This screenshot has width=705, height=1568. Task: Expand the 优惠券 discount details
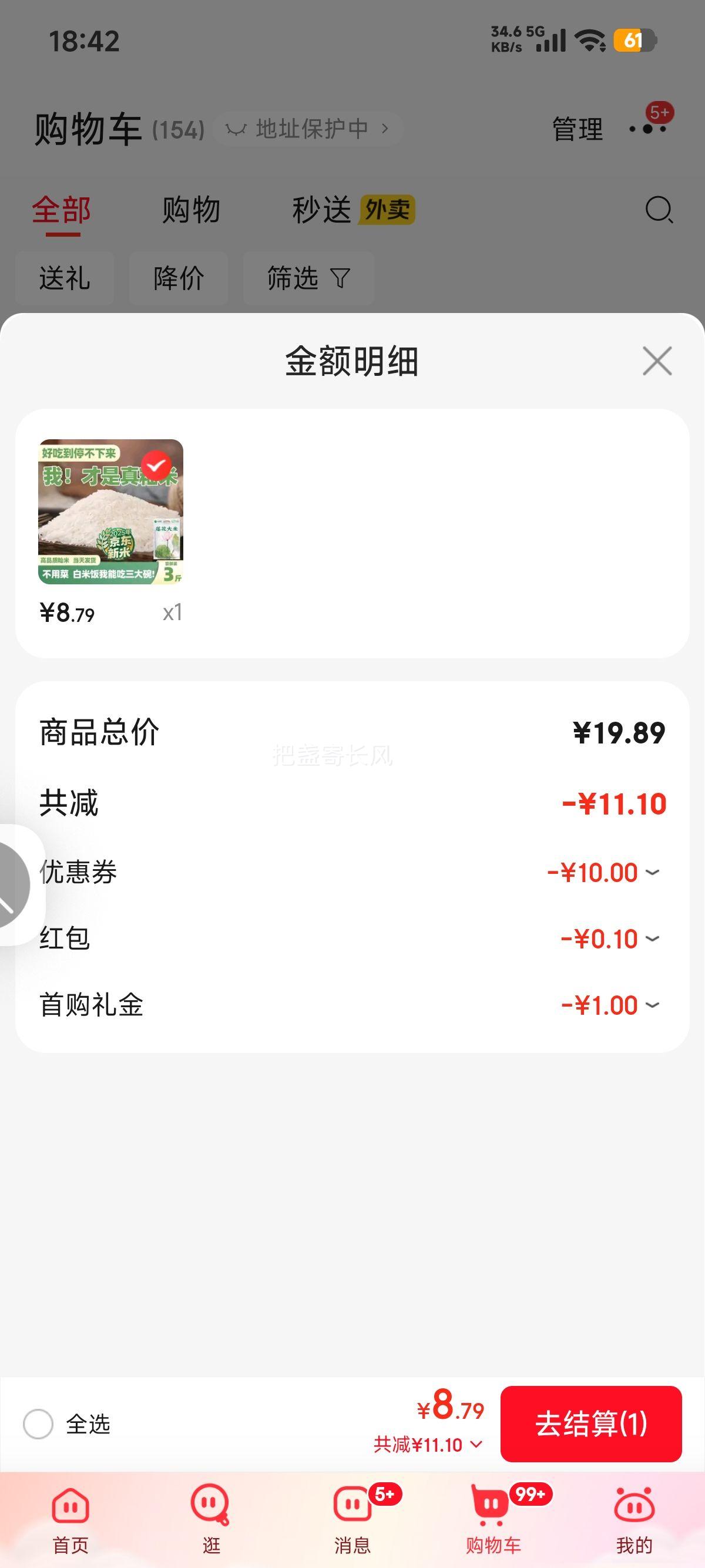(652, 872)
